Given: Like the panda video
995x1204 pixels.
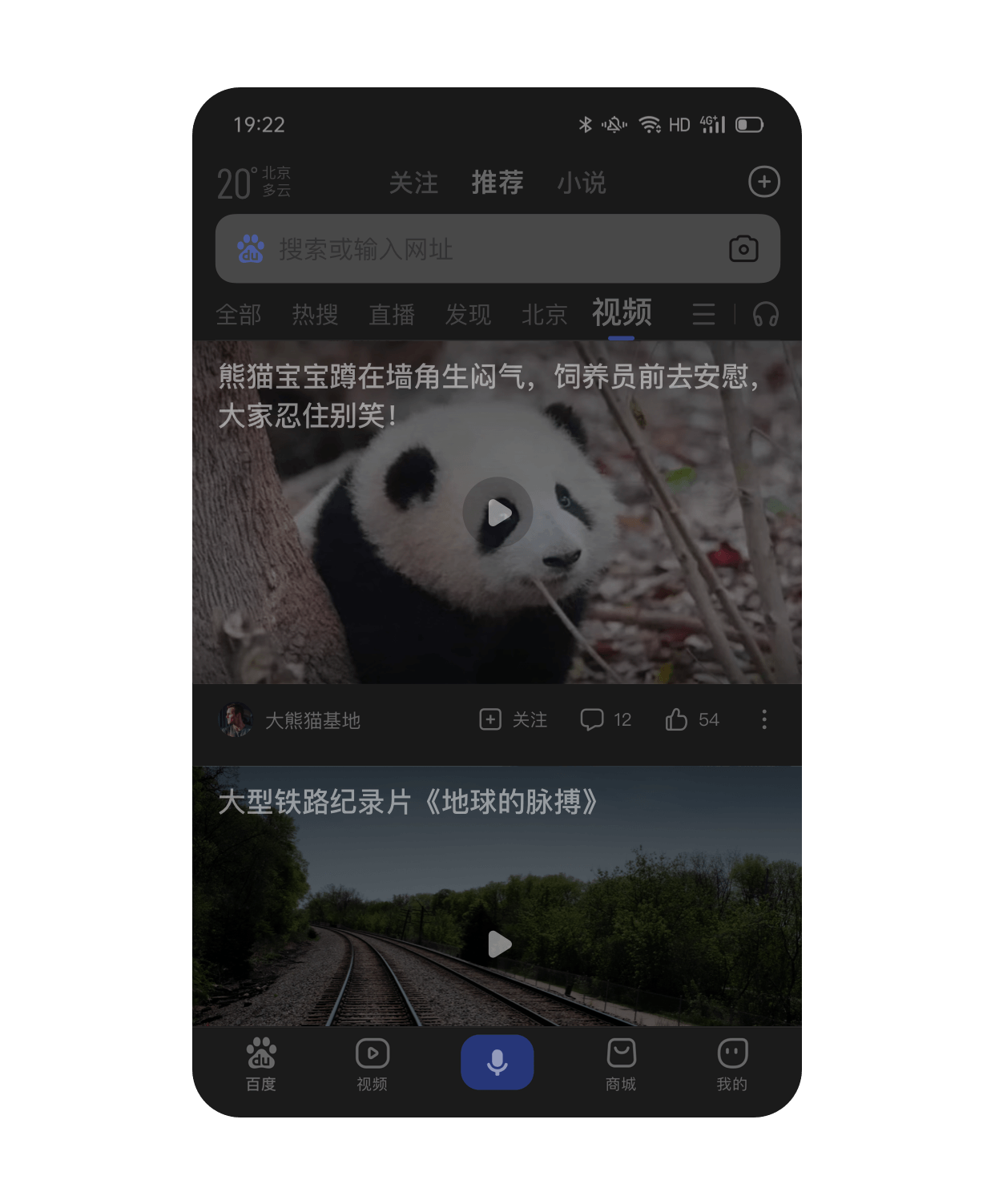Looking at the screenshot, I should click(x=691, y=720).
